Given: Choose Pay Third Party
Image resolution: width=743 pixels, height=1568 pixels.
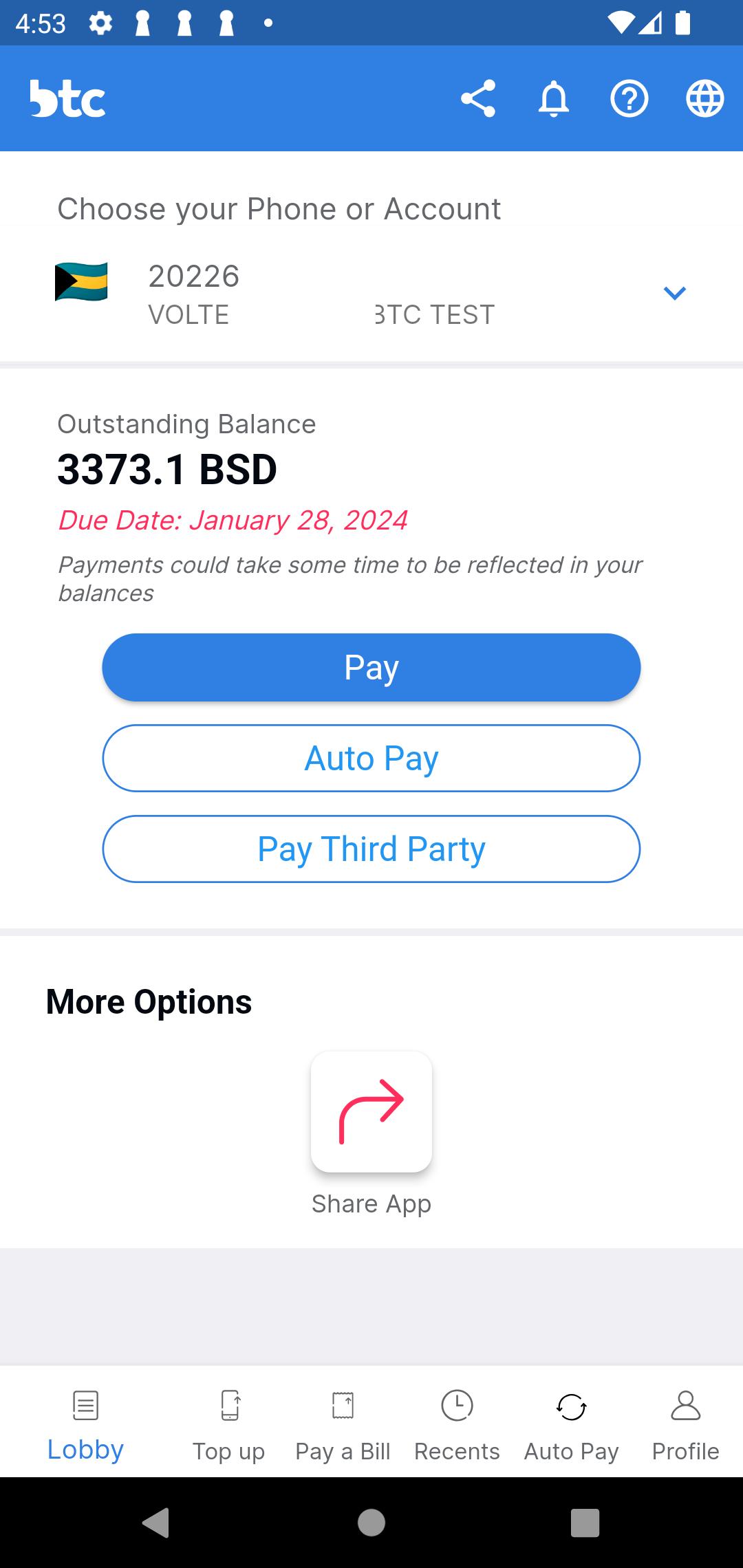Looking at the screenshot, I should (371, 849).
